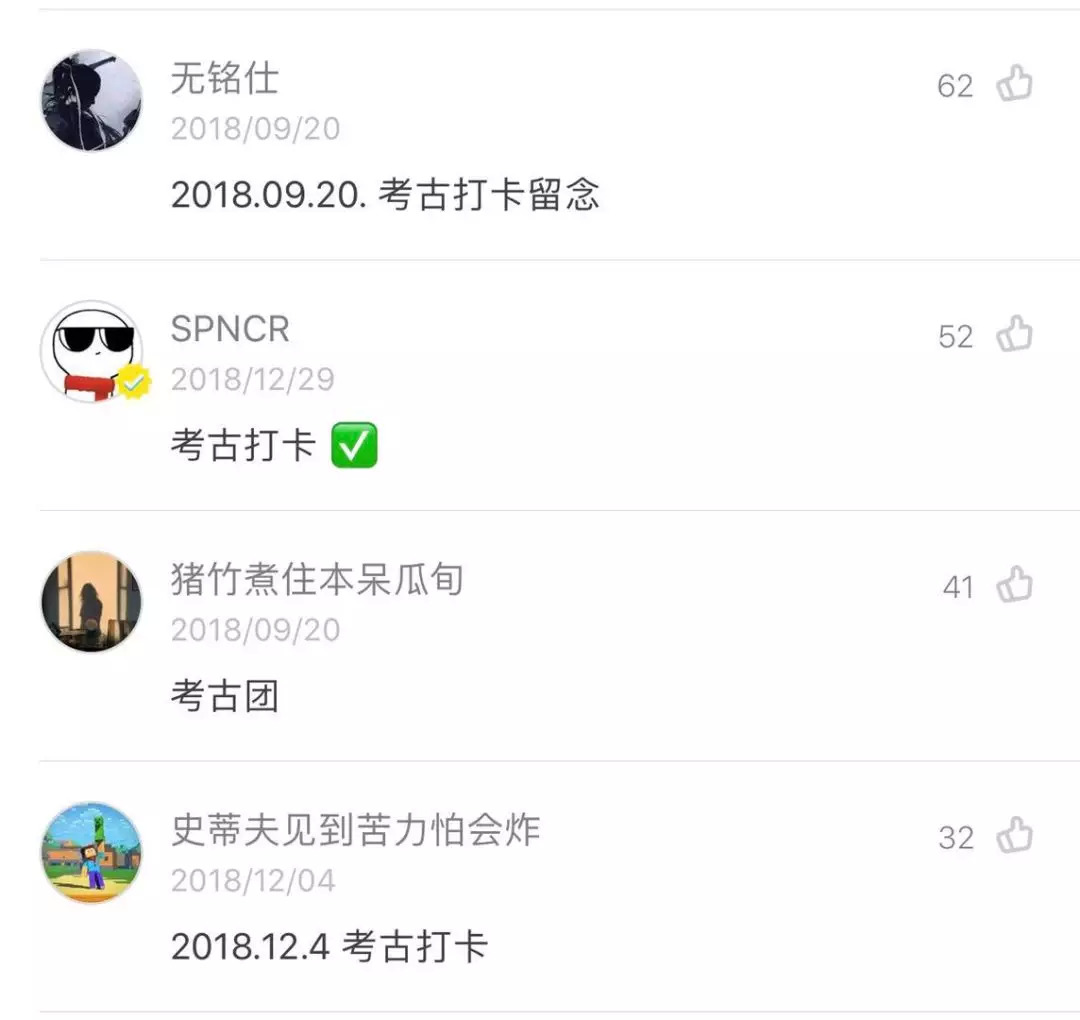View 史蒂夫见到苦力怕会炸's avatar
The image size is (1080, 1020).
[x=91, y=852]
